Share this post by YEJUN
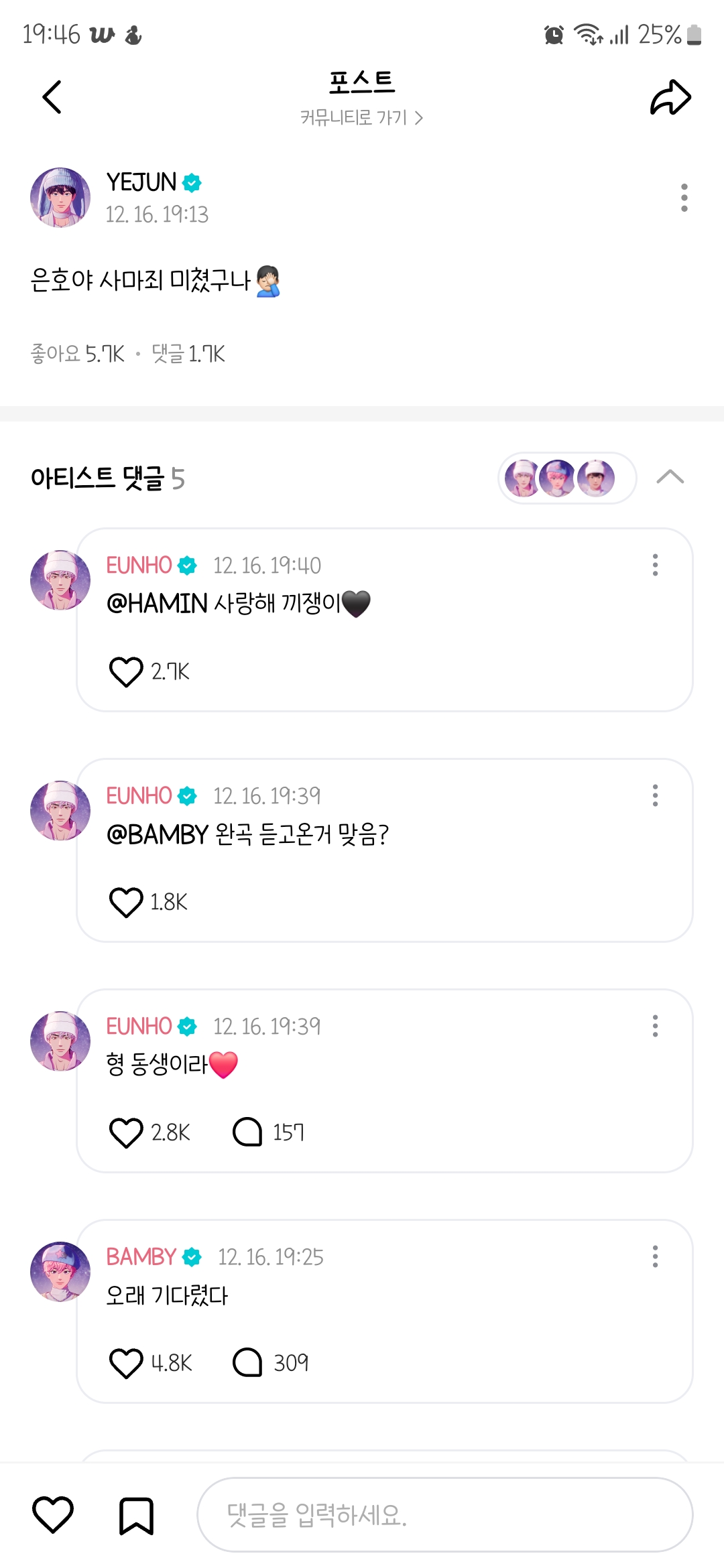The image size is (724, 1568). coord(670,98)
